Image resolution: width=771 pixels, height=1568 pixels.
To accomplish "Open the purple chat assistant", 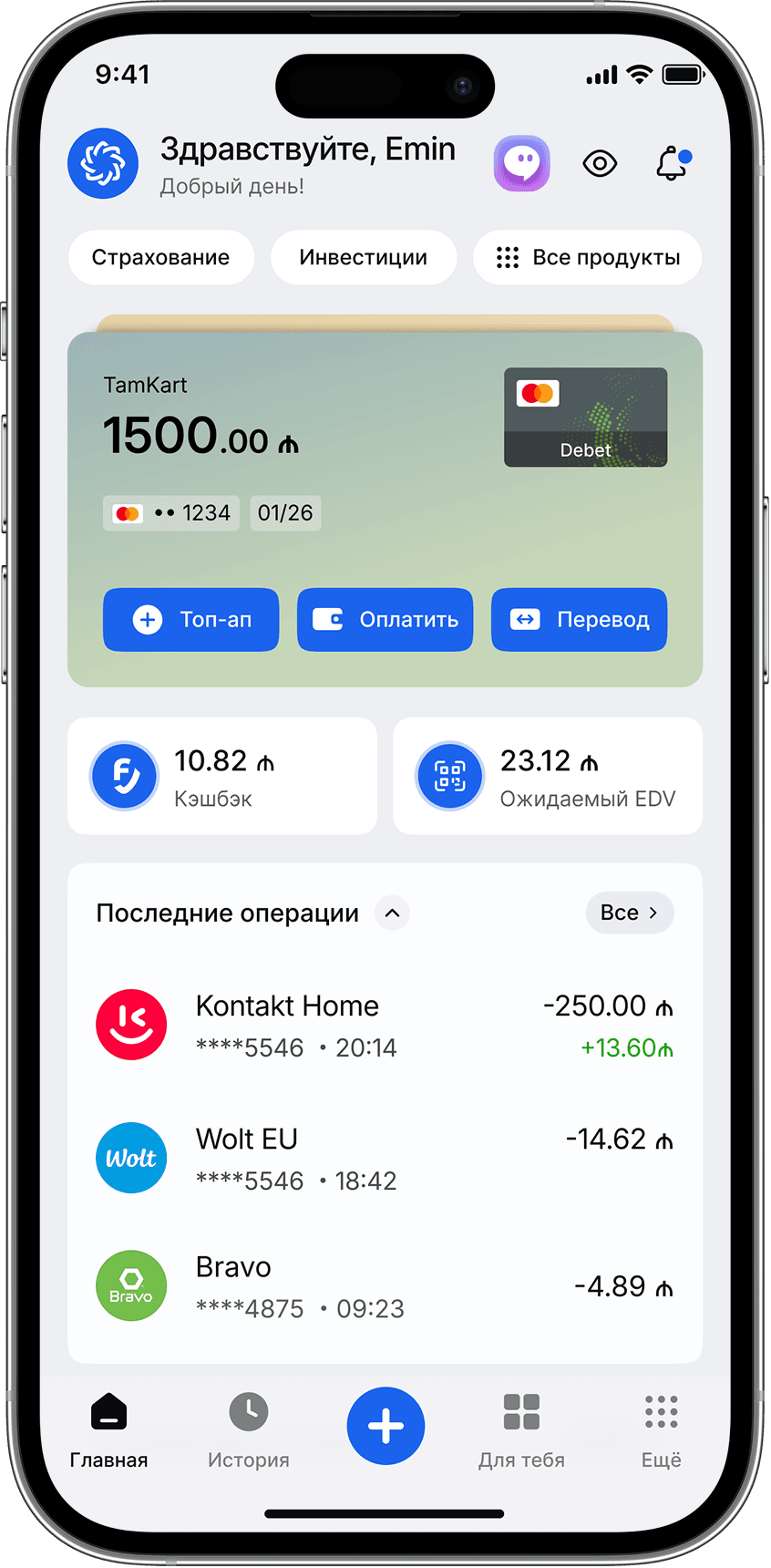I will coord(521,164).
